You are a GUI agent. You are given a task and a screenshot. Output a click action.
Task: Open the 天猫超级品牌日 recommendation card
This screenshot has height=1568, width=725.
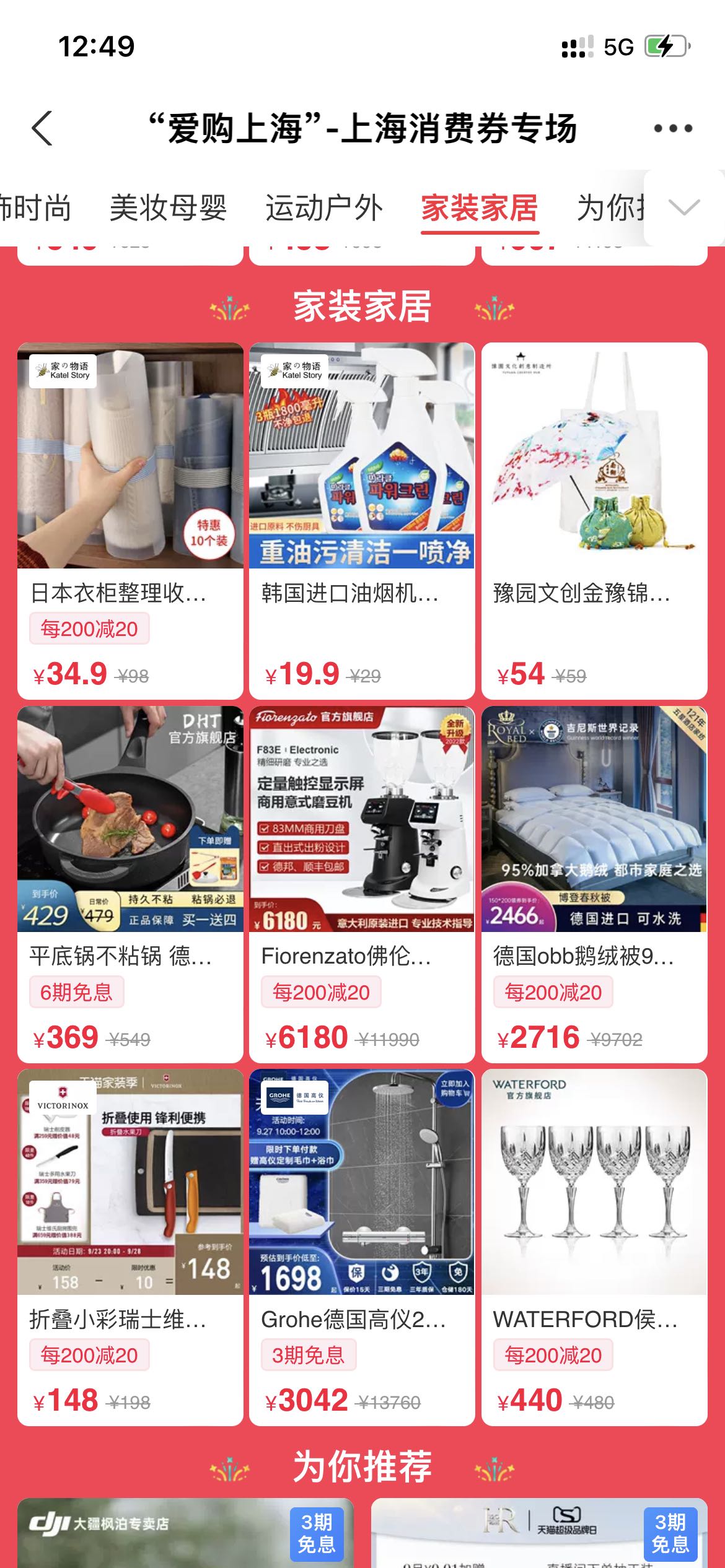[539, 1533]
